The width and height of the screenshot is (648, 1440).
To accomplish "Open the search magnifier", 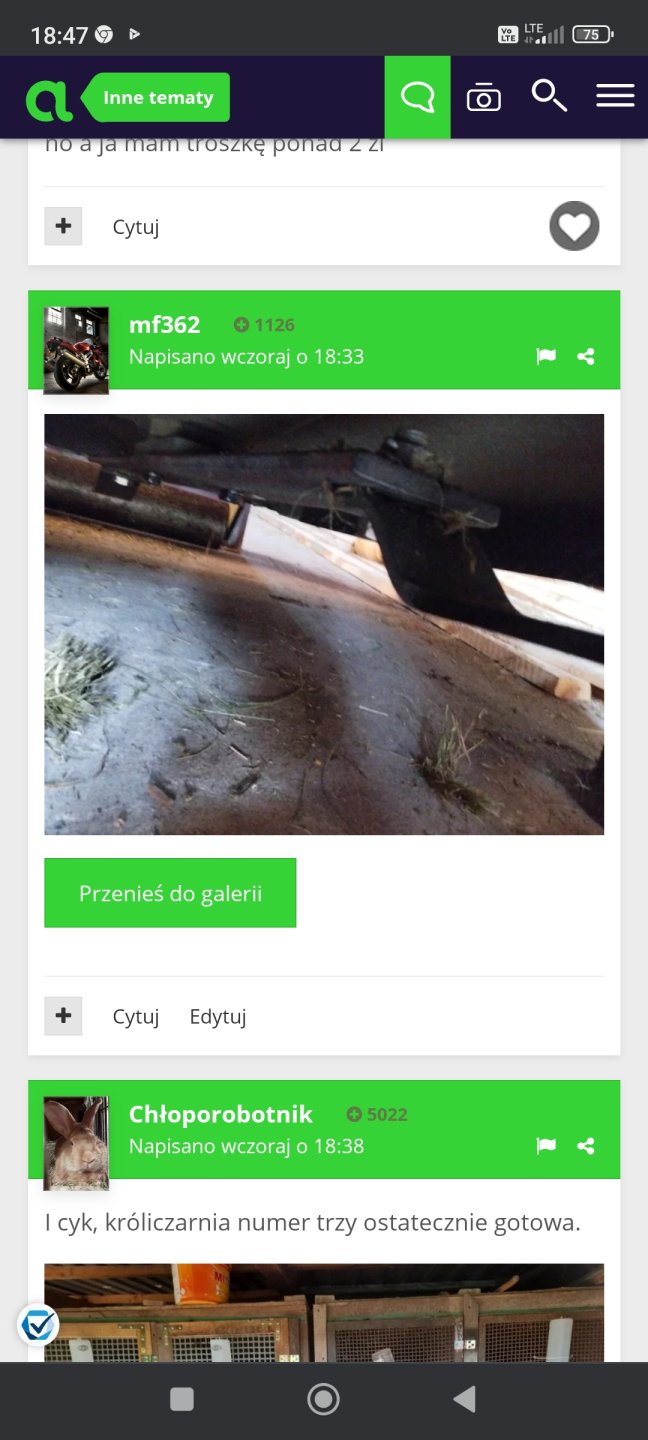I will [548, 97].
